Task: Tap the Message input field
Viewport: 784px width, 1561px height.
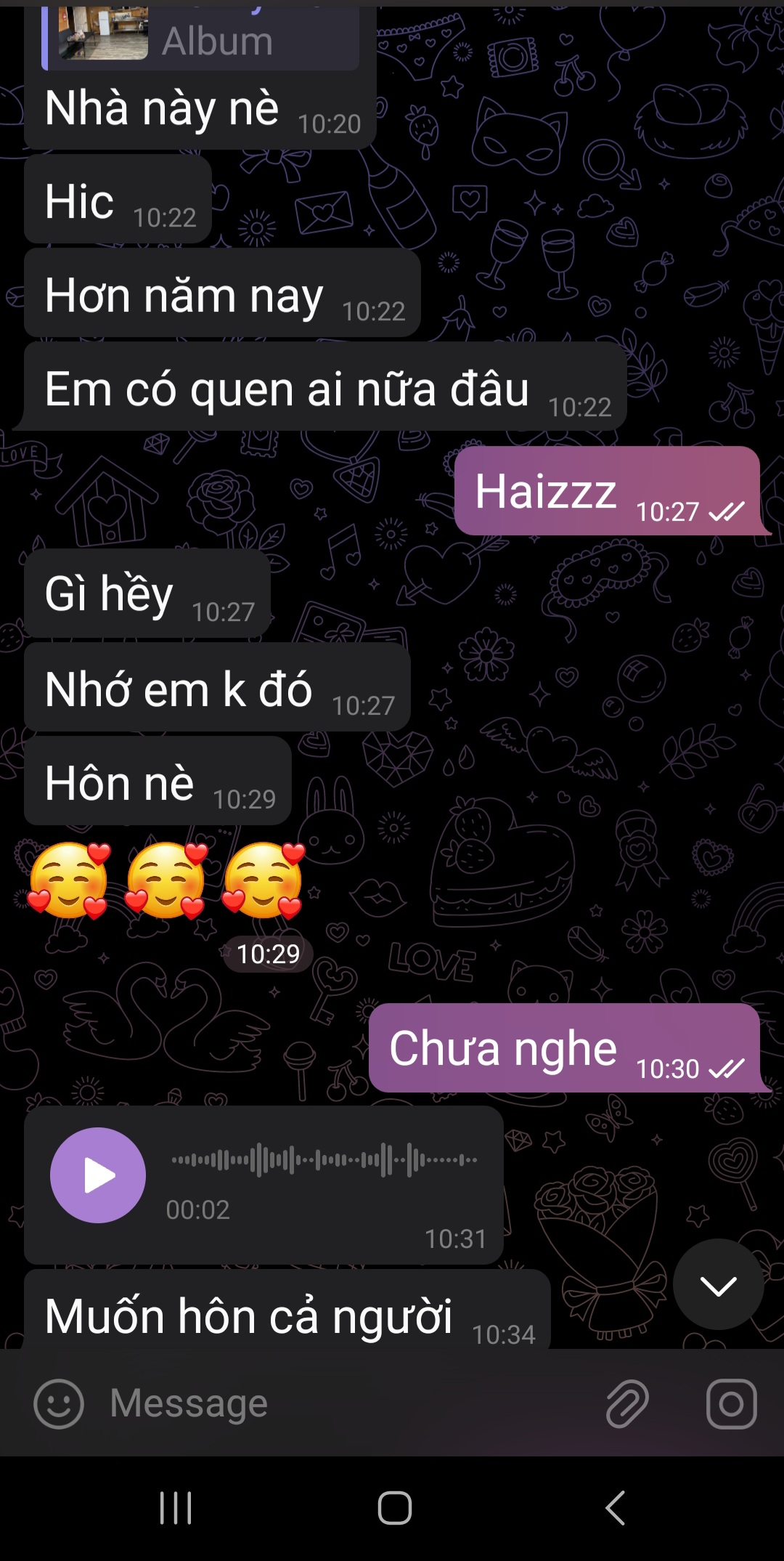Action: (x=348, y=1403)
